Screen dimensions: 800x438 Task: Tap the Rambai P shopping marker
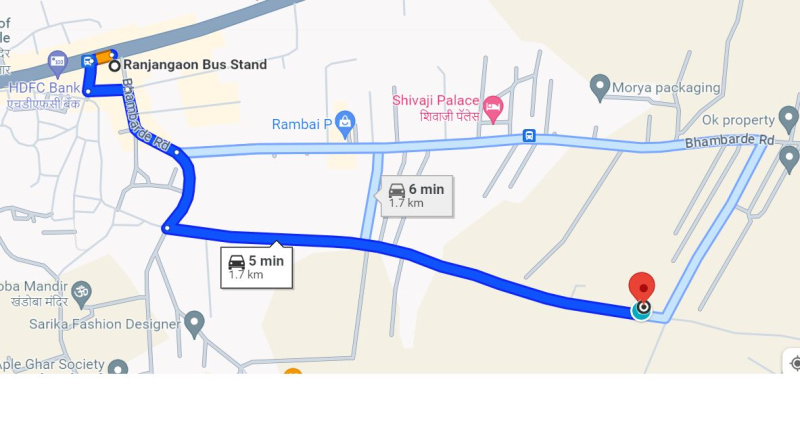[x=345, y=124]
